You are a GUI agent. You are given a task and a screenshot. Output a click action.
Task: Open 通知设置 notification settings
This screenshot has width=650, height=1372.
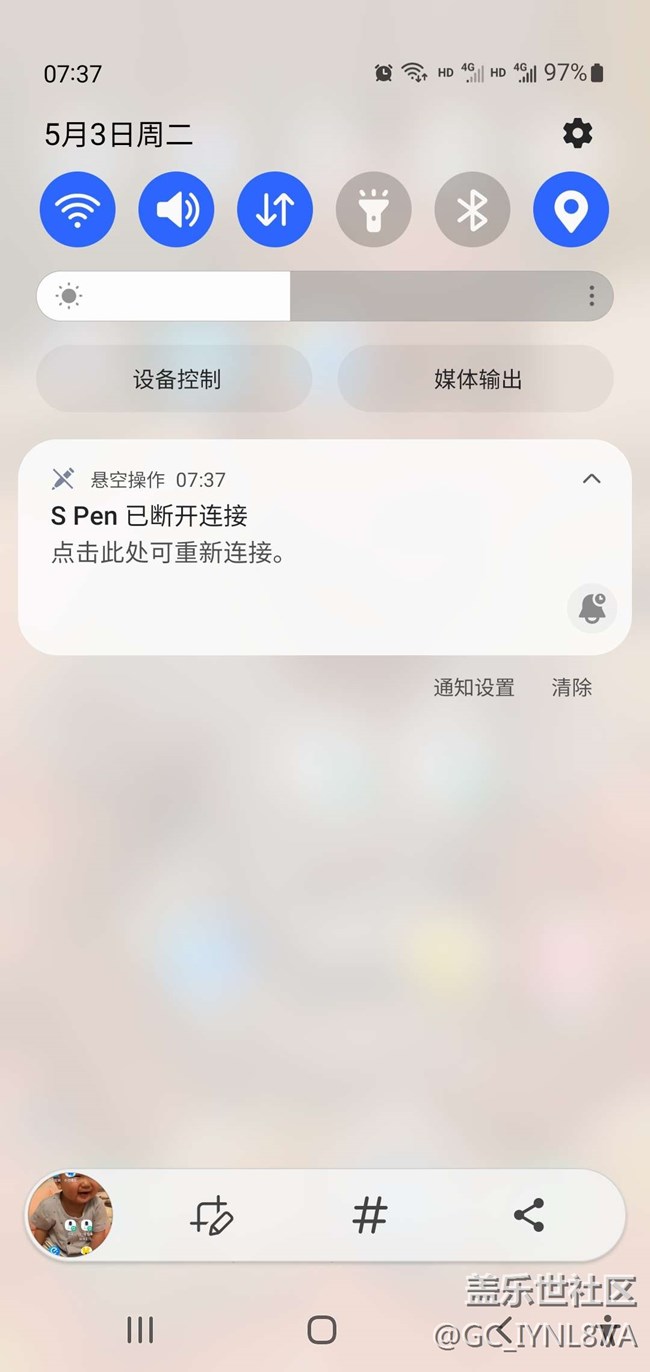pos(474,688)
